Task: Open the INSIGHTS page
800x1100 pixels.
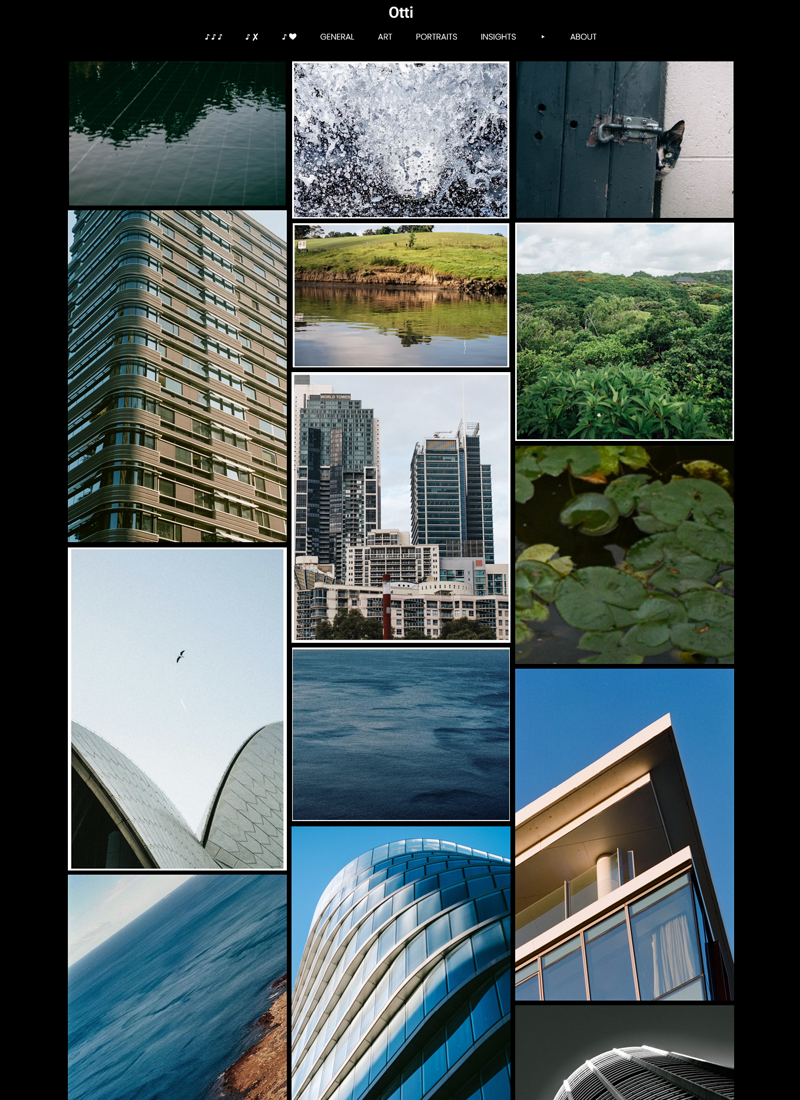Action: (498, 37)
